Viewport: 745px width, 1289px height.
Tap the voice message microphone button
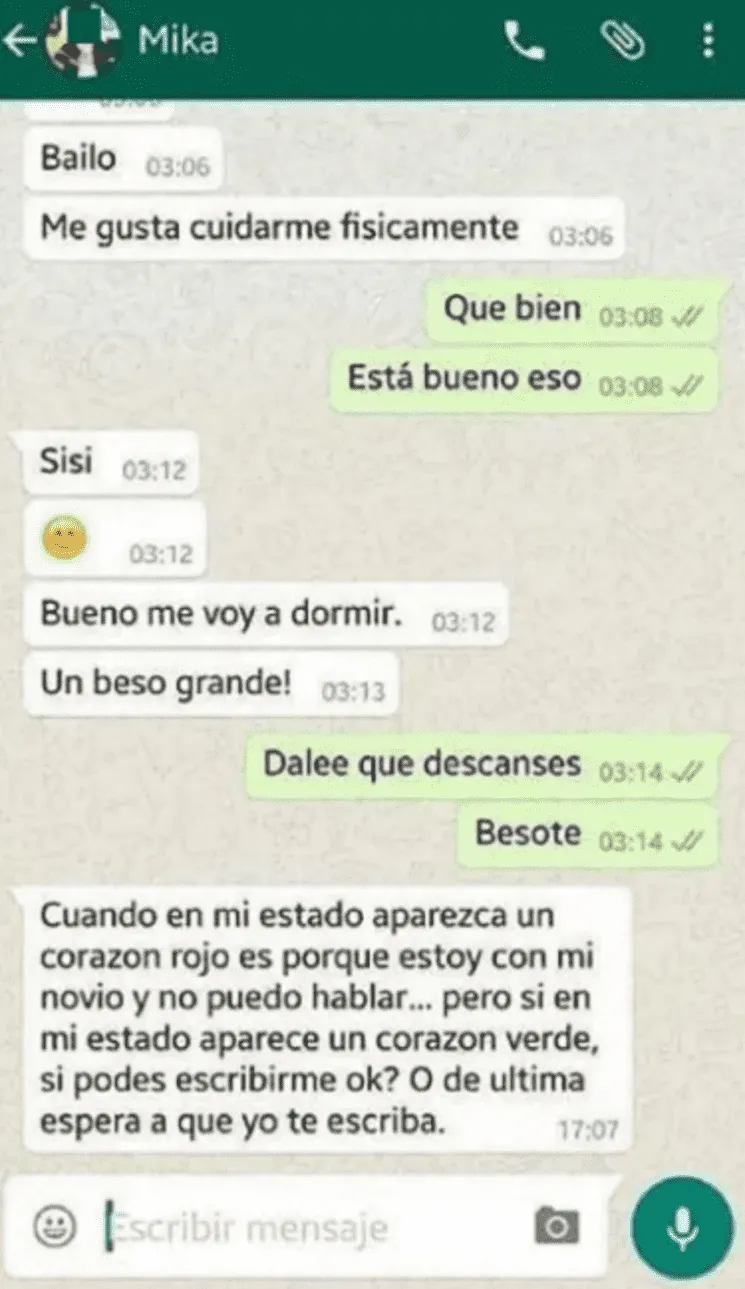(x=683, y=1226)
